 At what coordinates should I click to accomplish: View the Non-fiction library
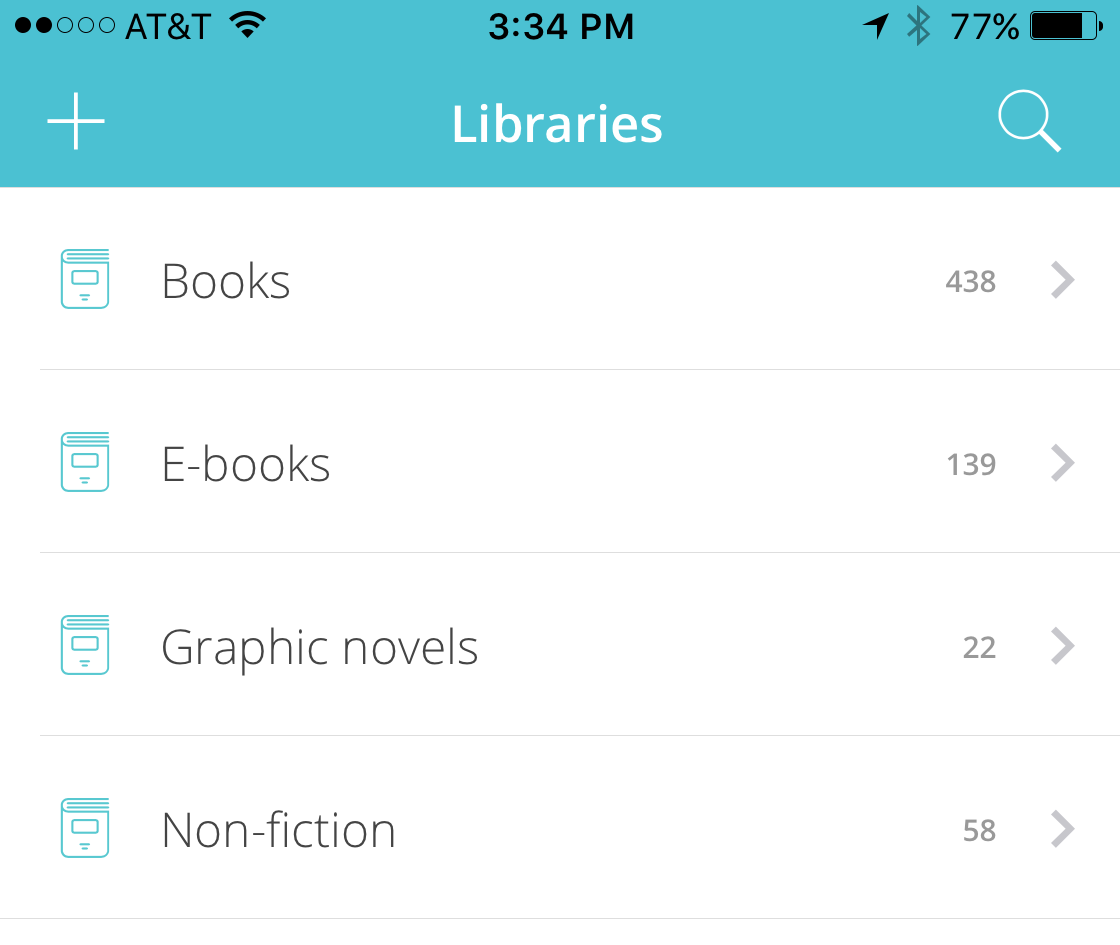tap(278, 830)
